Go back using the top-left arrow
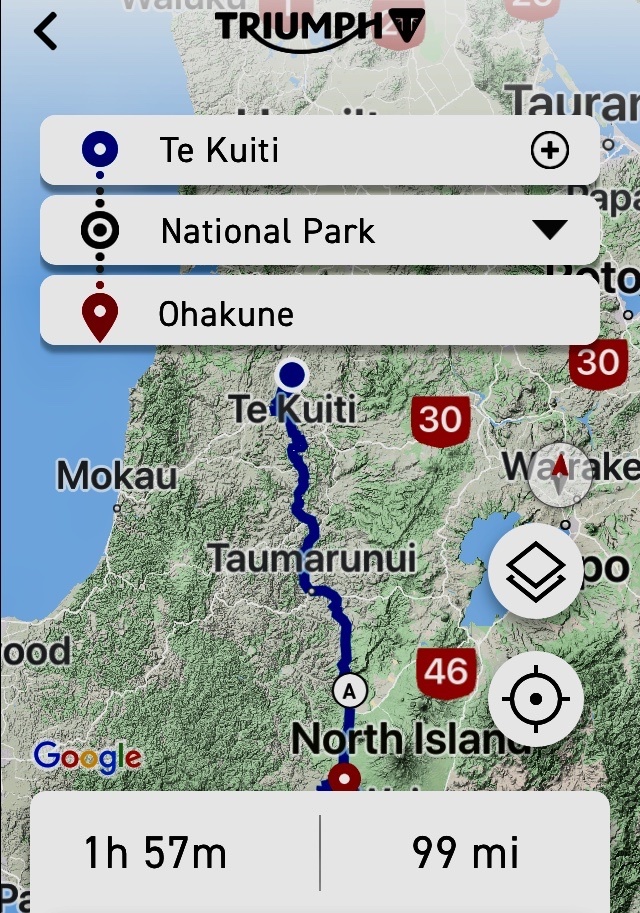640x913 pixels. tap(46, 32)
